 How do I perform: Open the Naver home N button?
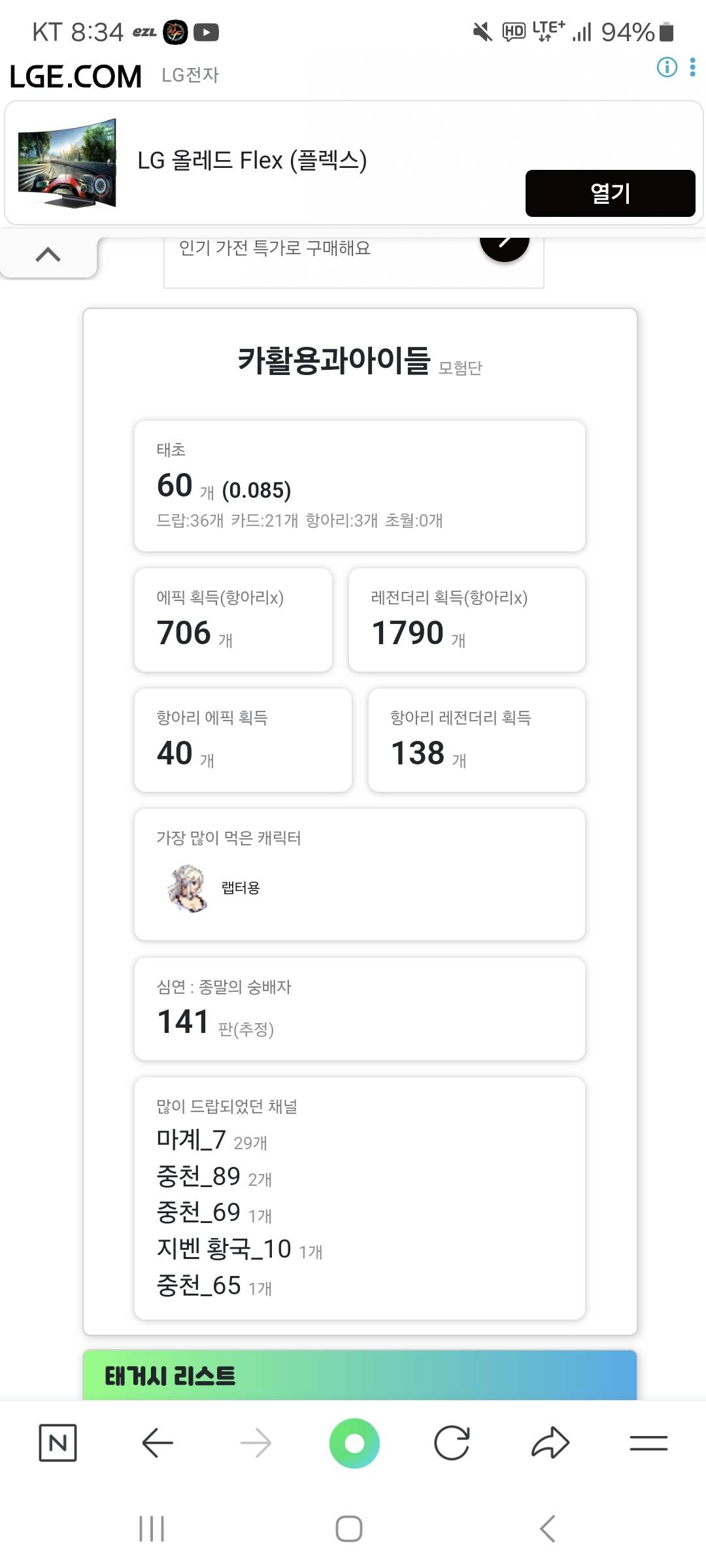point(58,1443)
